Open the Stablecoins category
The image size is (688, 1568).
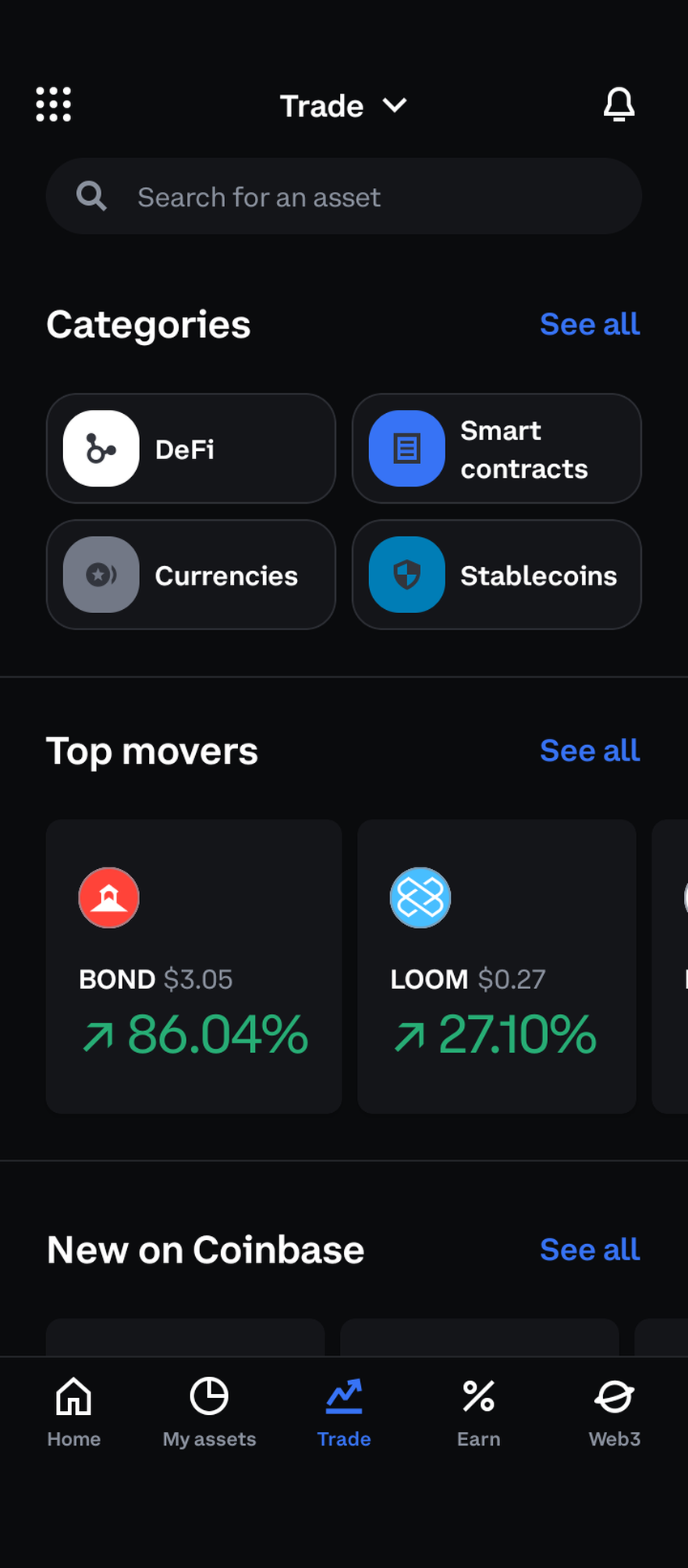(x=496, y=575)
